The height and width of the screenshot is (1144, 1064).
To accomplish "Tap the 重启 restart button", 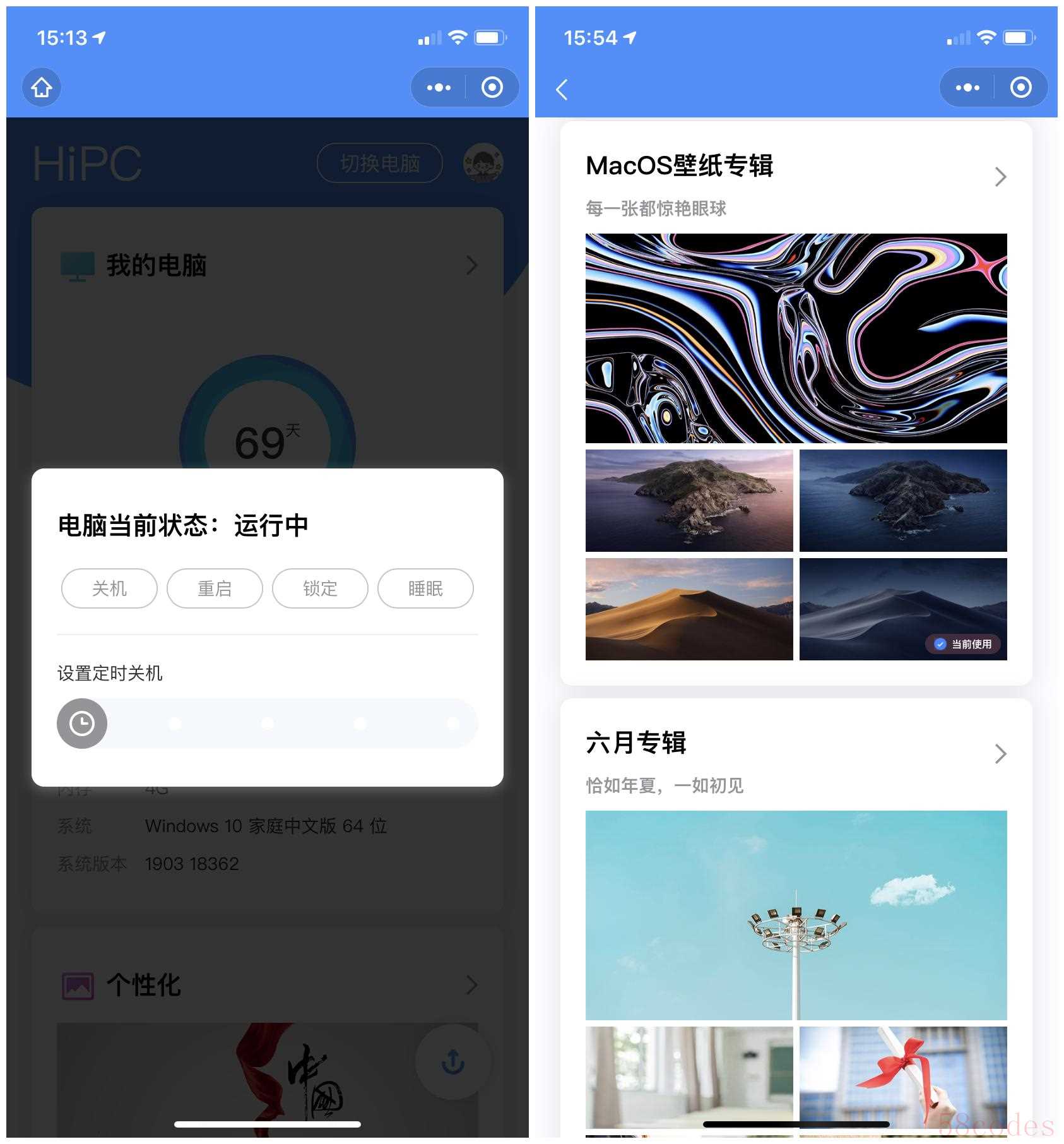I will (215, 588).
